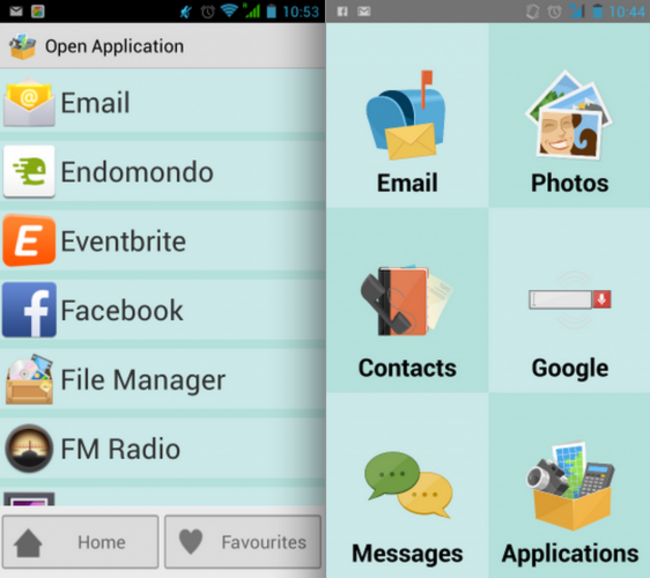Viewport: 650px width, 578px height.
Task: Open the Contacts tile
Action: pyautogui.click(x=407, y=315)
